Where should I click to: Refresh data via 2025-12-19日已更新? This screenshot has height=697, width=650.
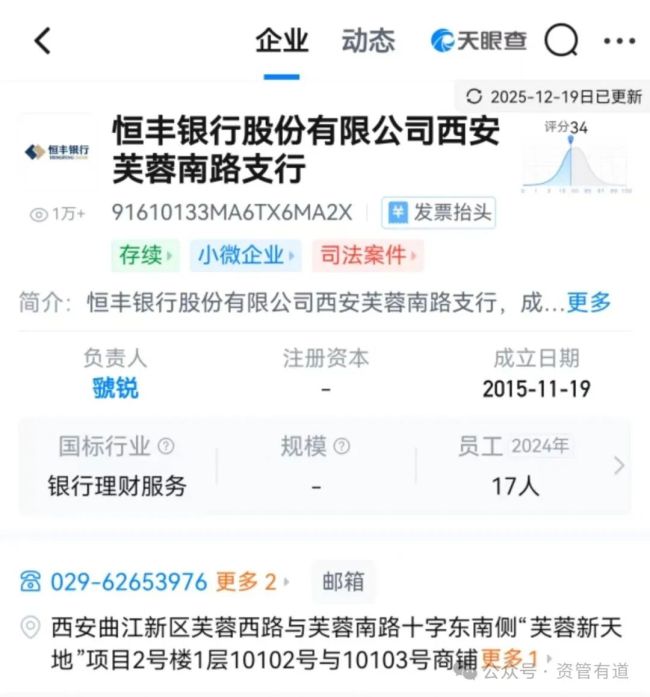coord(554,97)
